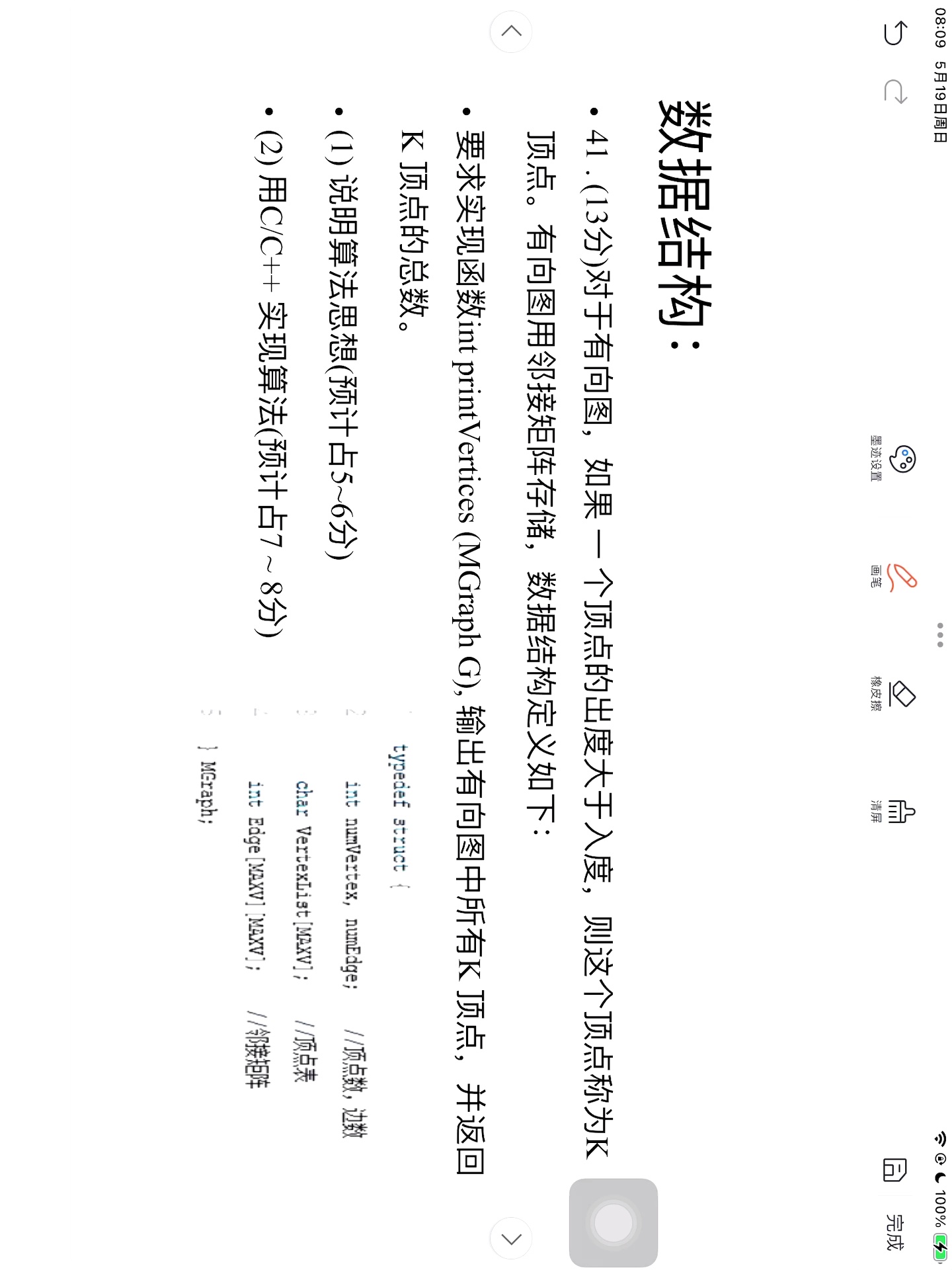Tap the save icon next to 完成

[x=895, y=1169]
